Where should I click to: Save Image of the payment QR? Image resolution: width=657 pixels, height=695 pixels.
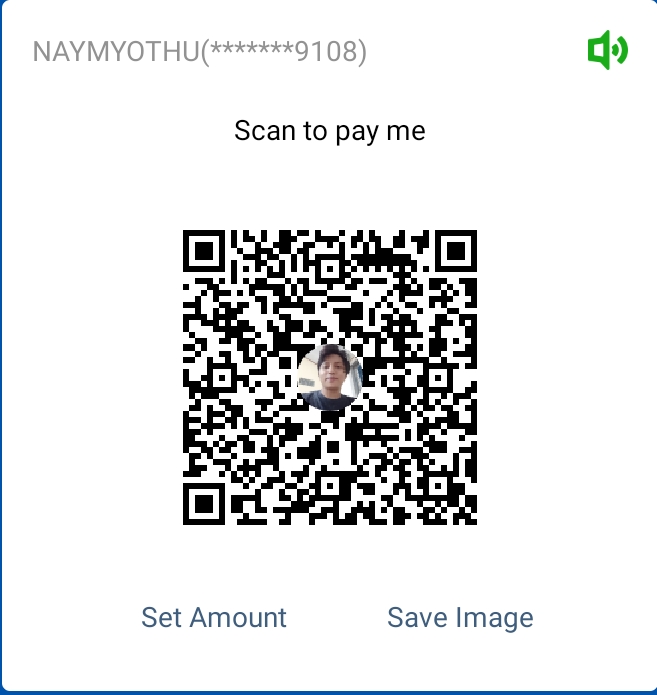[x=460, y=618]
